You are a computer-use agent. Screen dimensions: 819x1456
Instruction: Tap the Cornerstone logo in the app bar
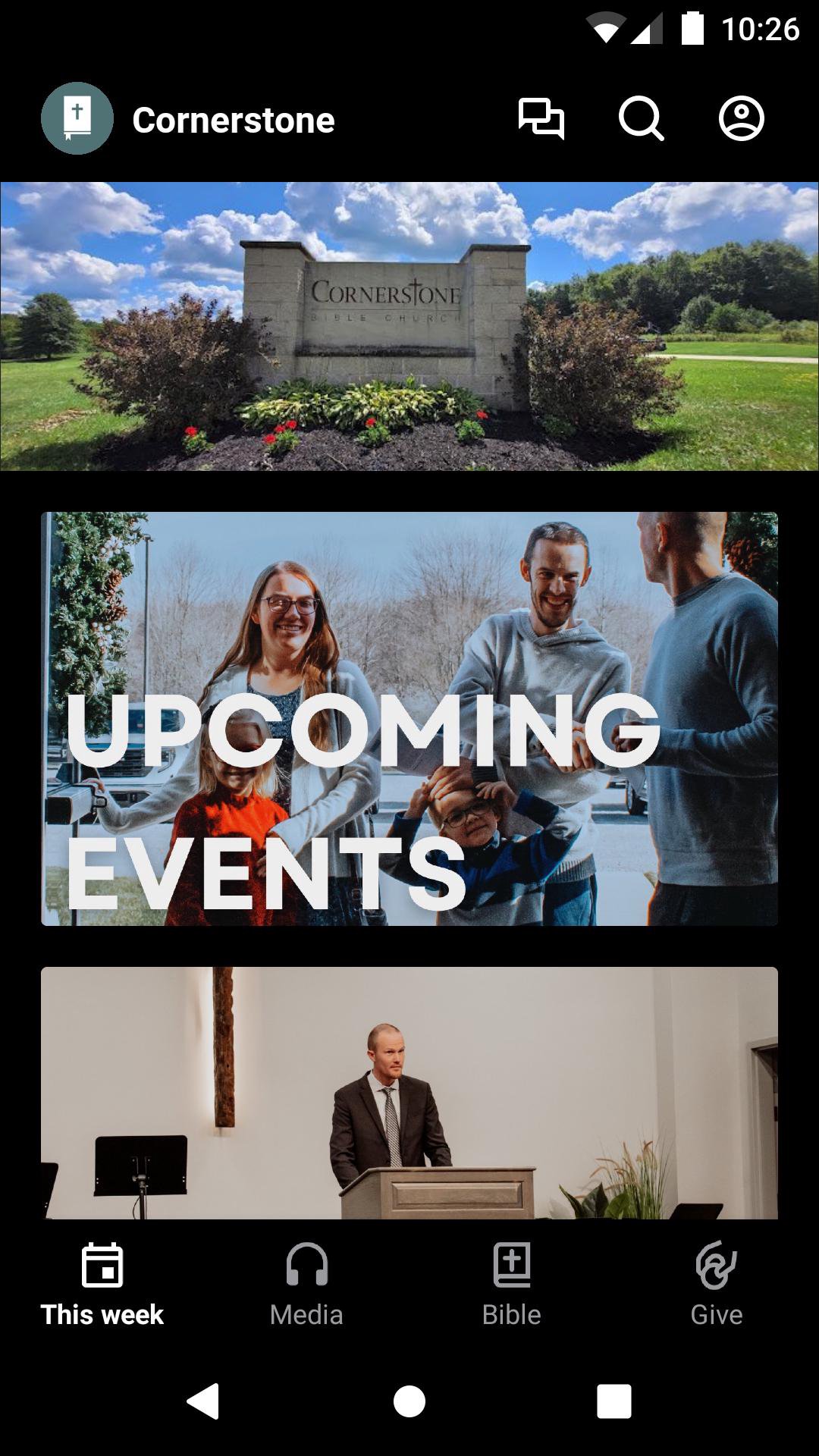click(x=77, y=119)
